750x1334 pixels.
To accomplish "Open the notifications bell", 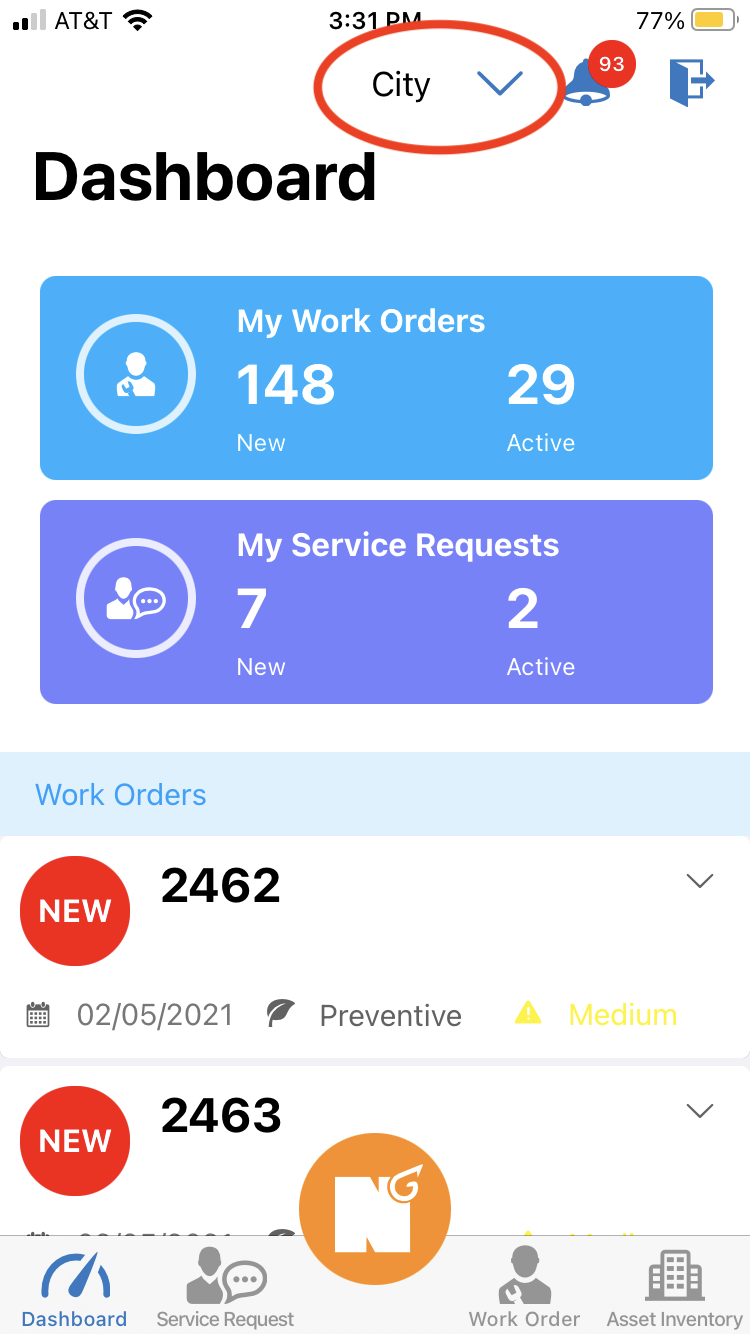I will (x=587, y=84).
